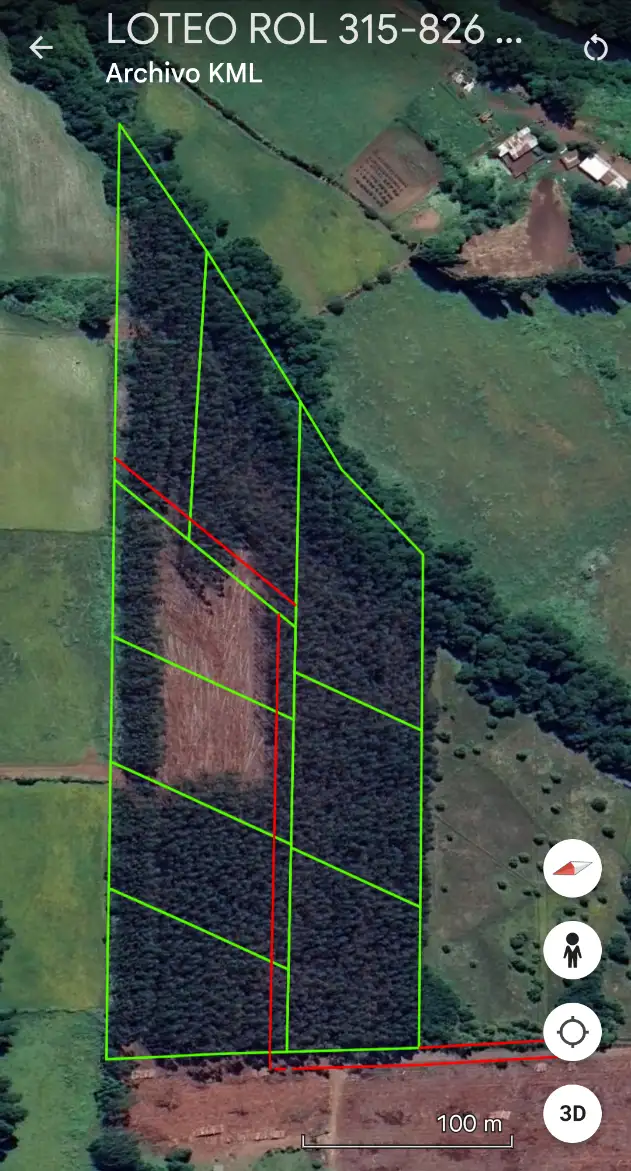Switch to 3D view

point(572,1113)
